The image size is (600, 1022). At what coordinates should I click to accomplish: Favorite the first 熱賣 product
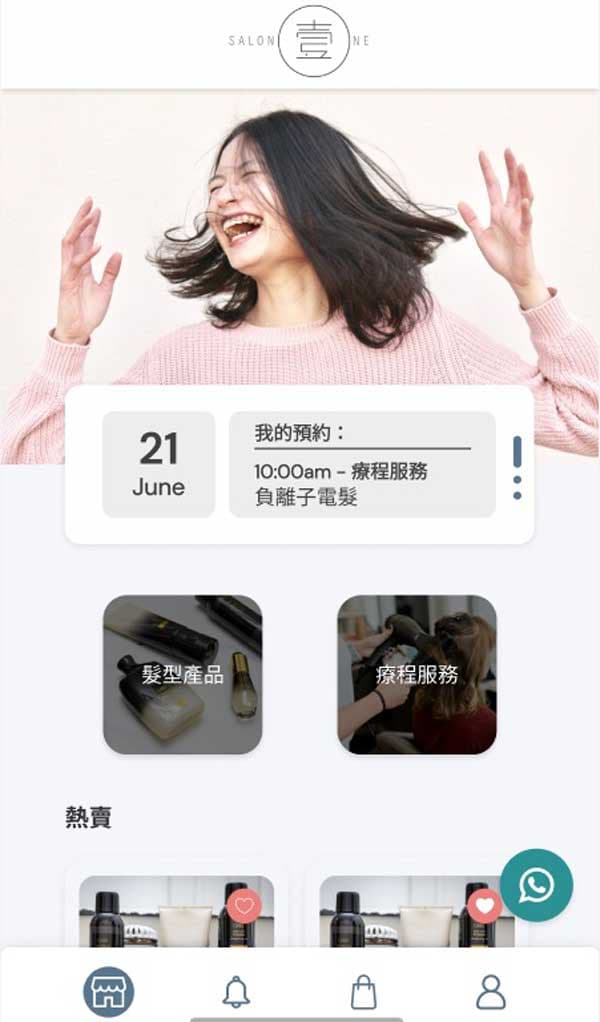244,906
